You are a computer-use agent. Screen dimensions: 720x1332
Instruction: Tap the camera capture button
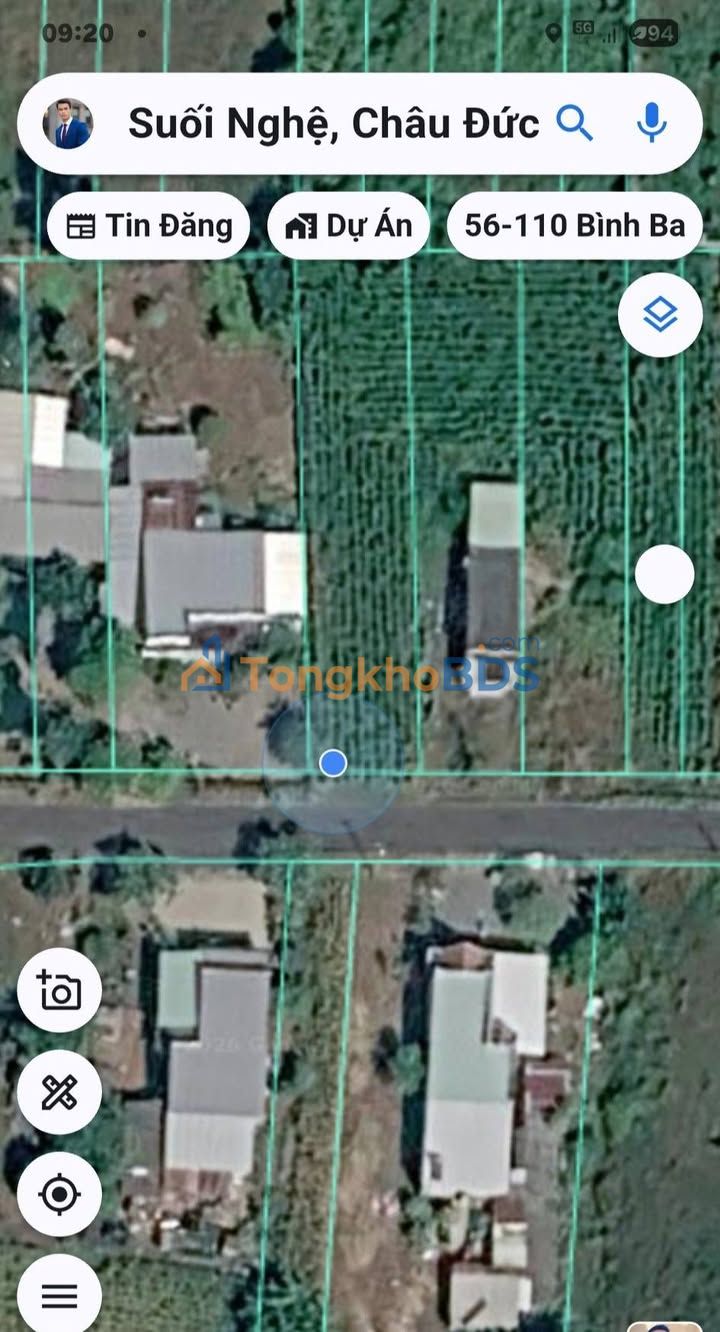pyautogui.click(x=59, y=990)
